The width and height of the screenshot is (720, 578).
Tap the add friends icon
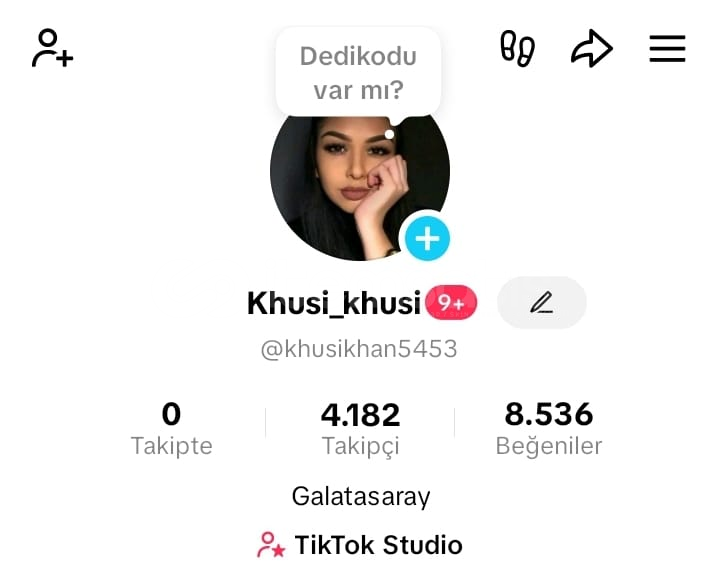coord(52,48)
